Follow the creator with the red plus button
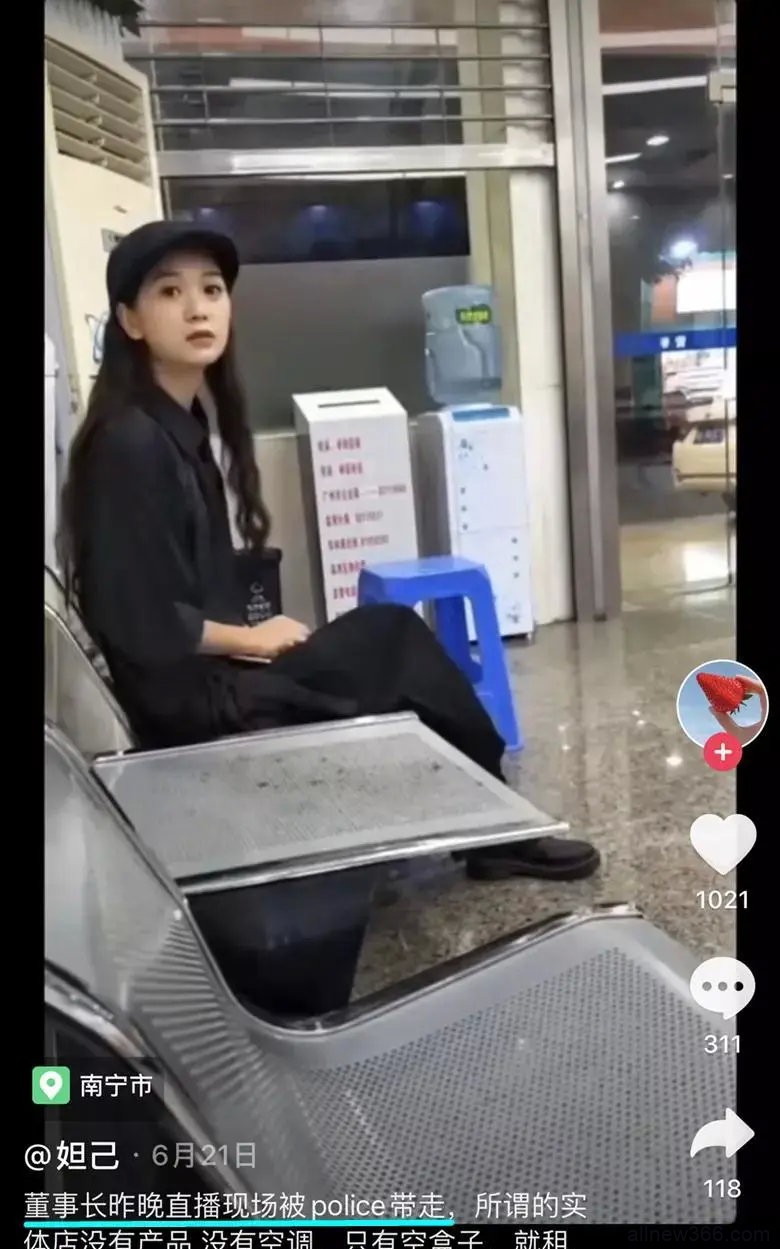This screenshot has width=780, height=1249. [x=722, y=752]
